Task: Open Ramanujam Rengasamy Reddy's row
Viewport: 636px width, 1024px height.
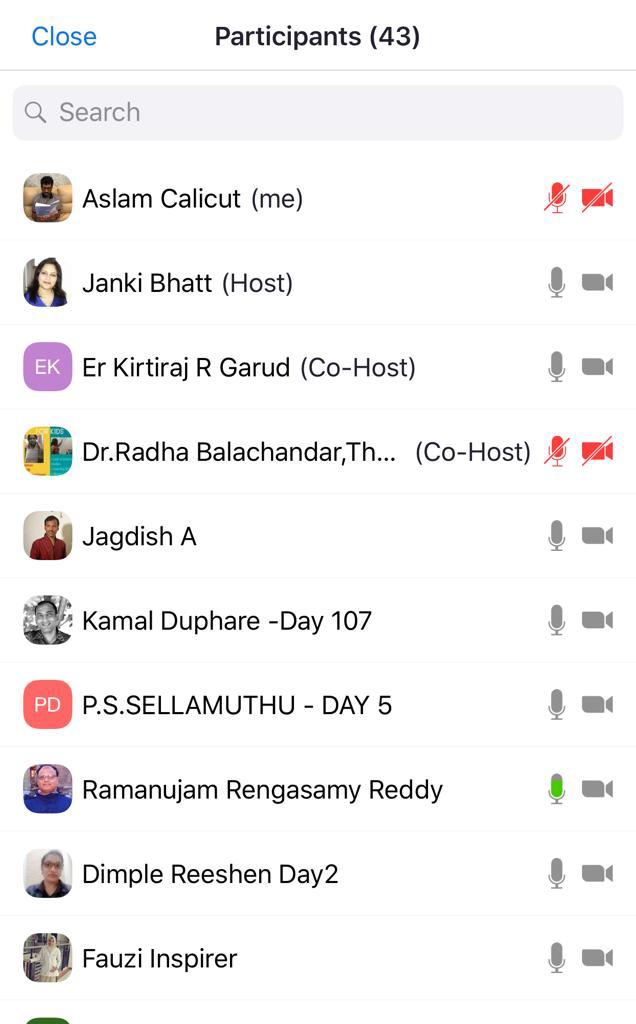Action: coord(262,790)
